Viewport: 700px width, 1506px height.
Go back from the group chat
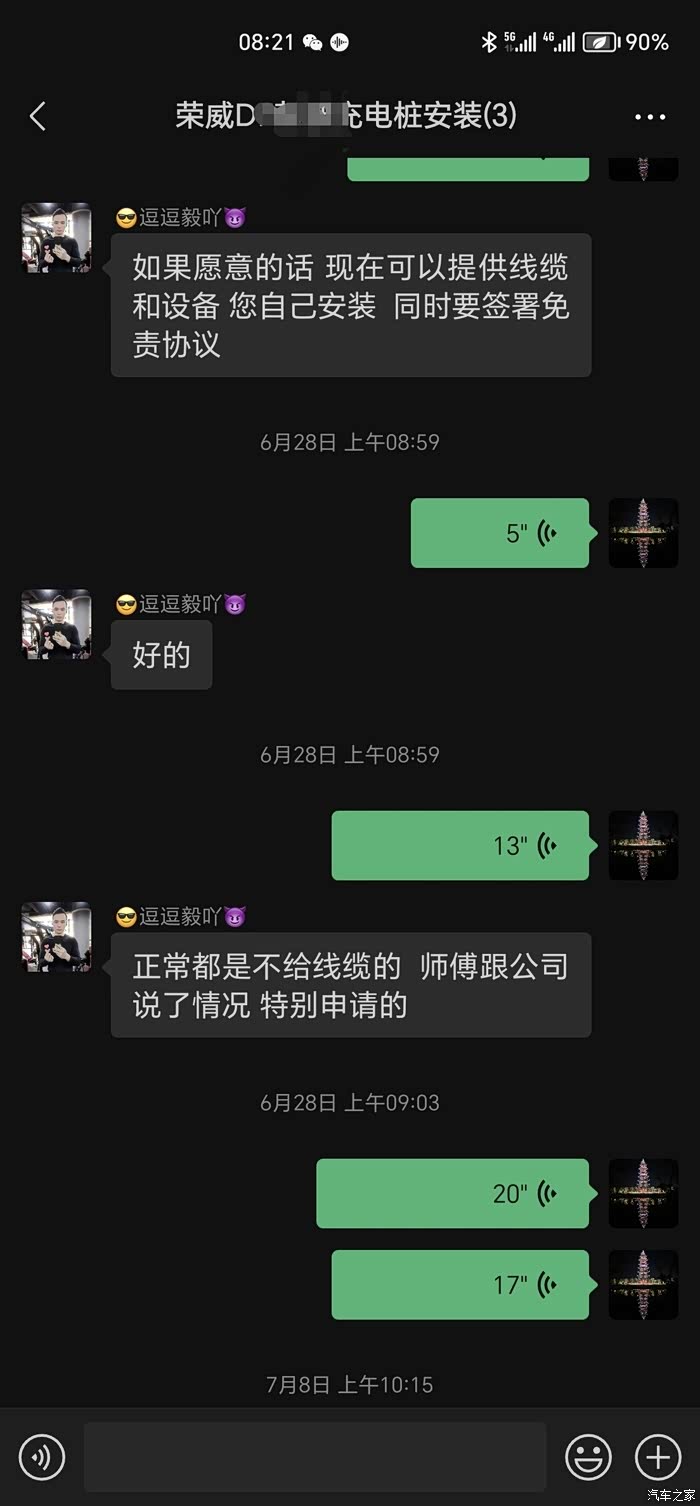[38, 116]
